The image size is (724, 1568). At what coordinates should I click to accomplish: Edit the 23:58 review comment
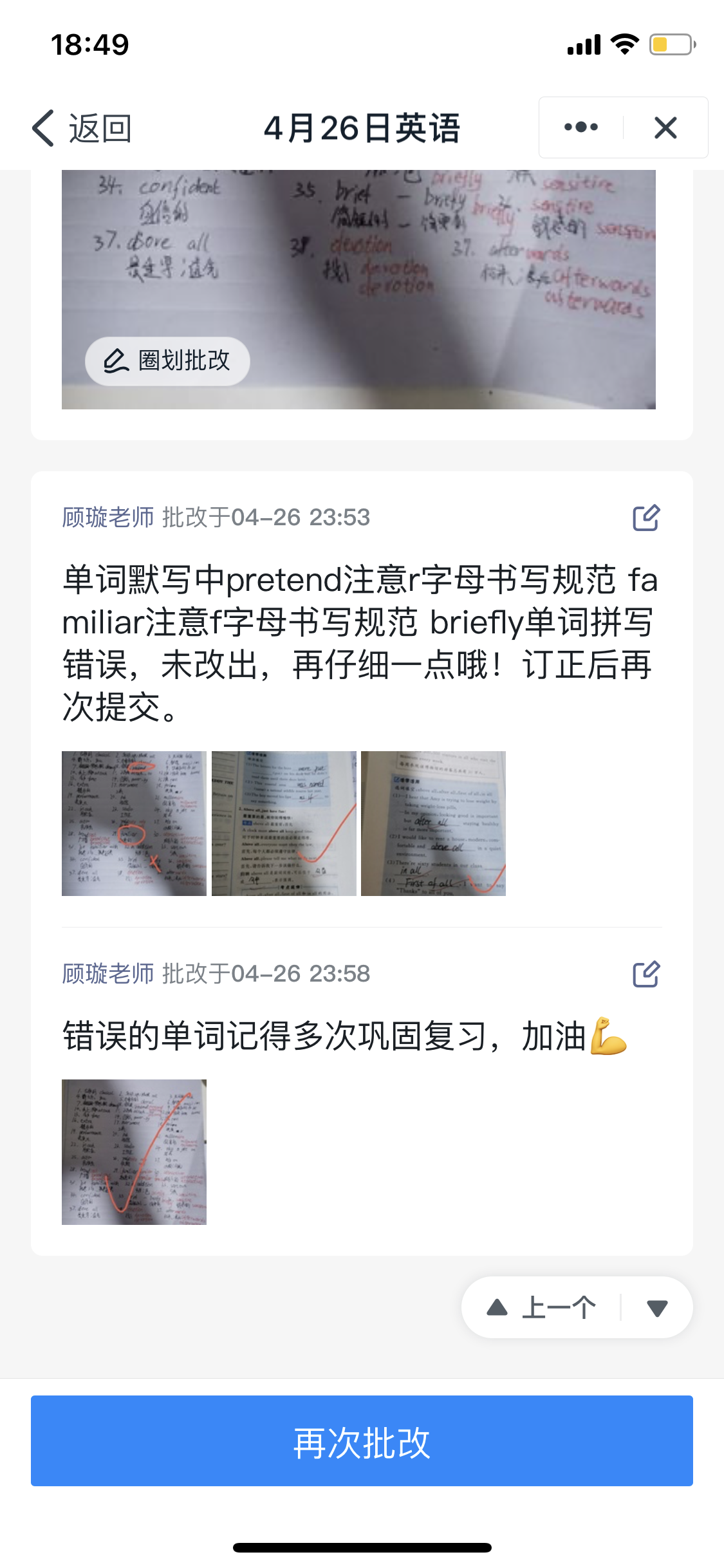tap(646, 974)
